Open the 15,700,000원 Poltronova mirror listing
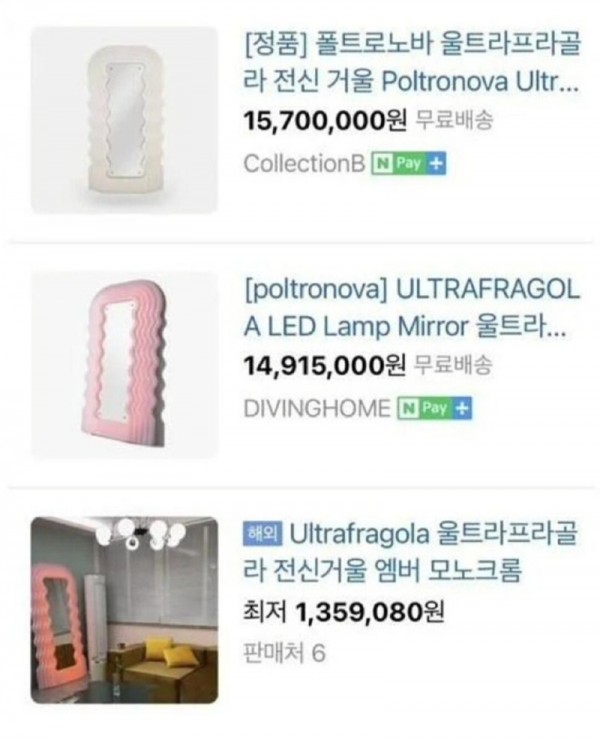The width and height of the screenshot is (600, 740). tap(410, 63)
